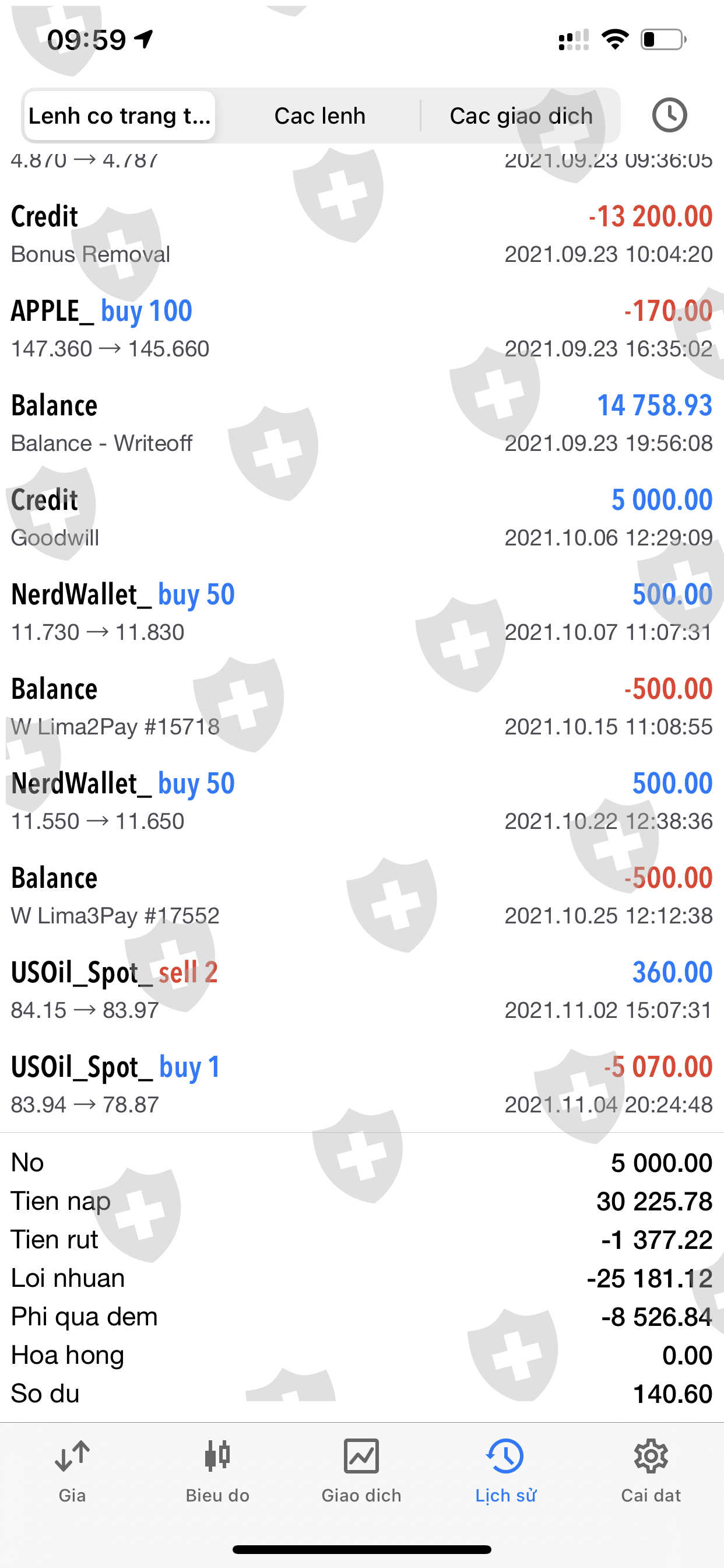Select the Lịch sử tab

[x=505, y=1470]
